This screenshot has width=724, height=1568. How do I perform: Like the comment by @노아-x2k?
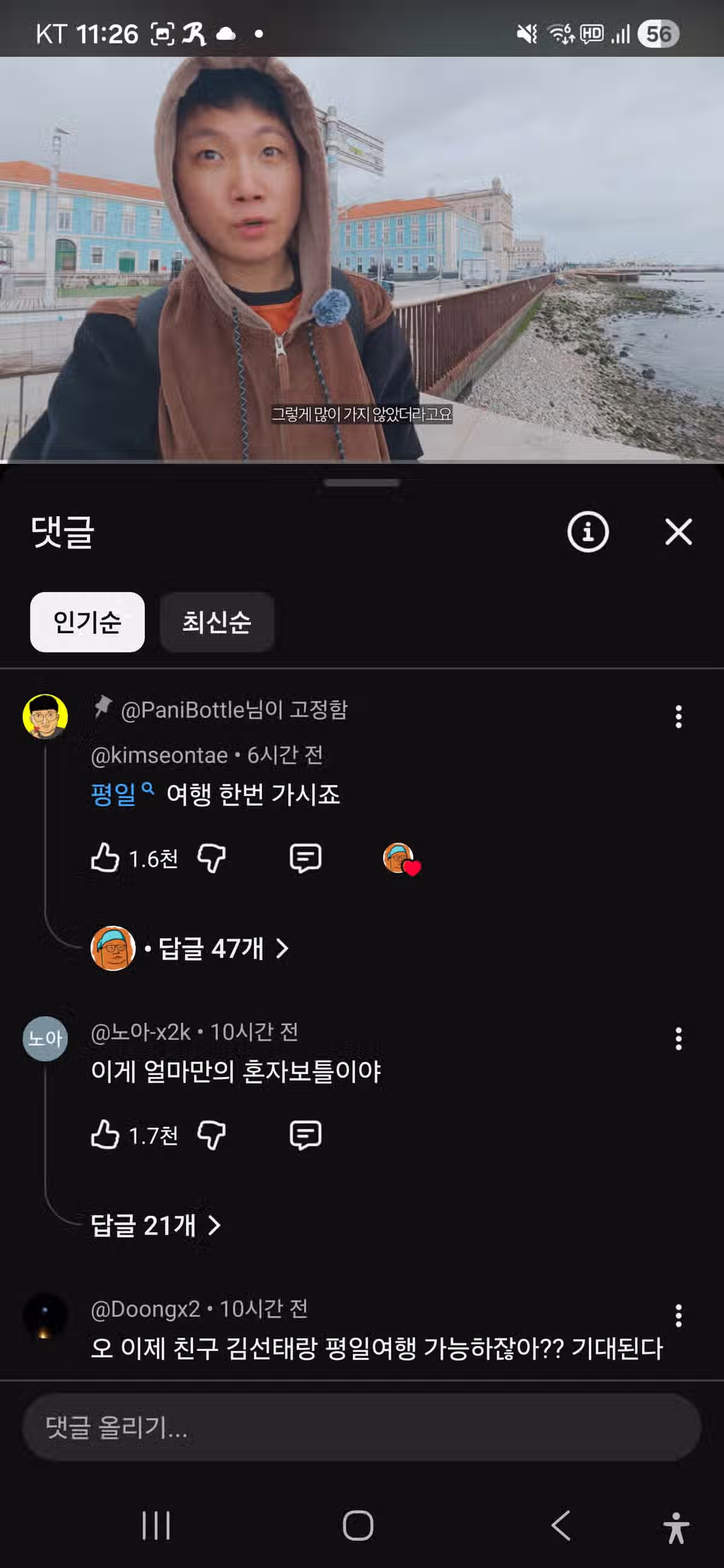click(106, 1134)
